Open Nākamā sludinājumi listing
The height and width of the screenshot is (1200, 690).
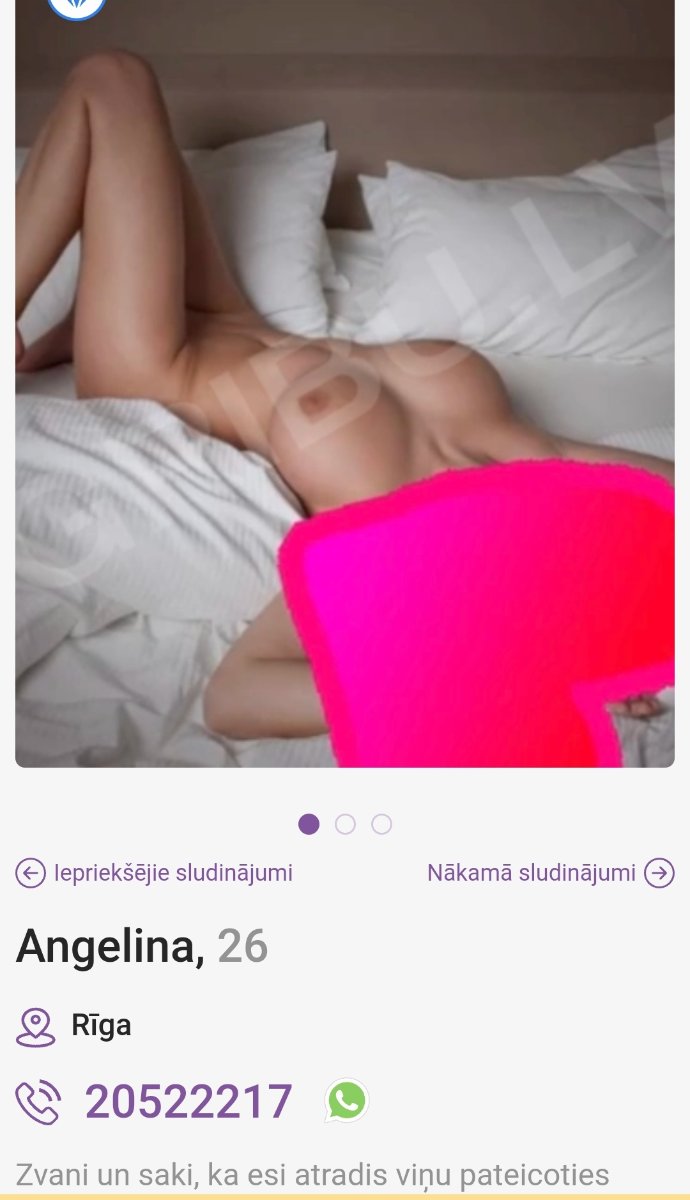[x=550, y=873]
